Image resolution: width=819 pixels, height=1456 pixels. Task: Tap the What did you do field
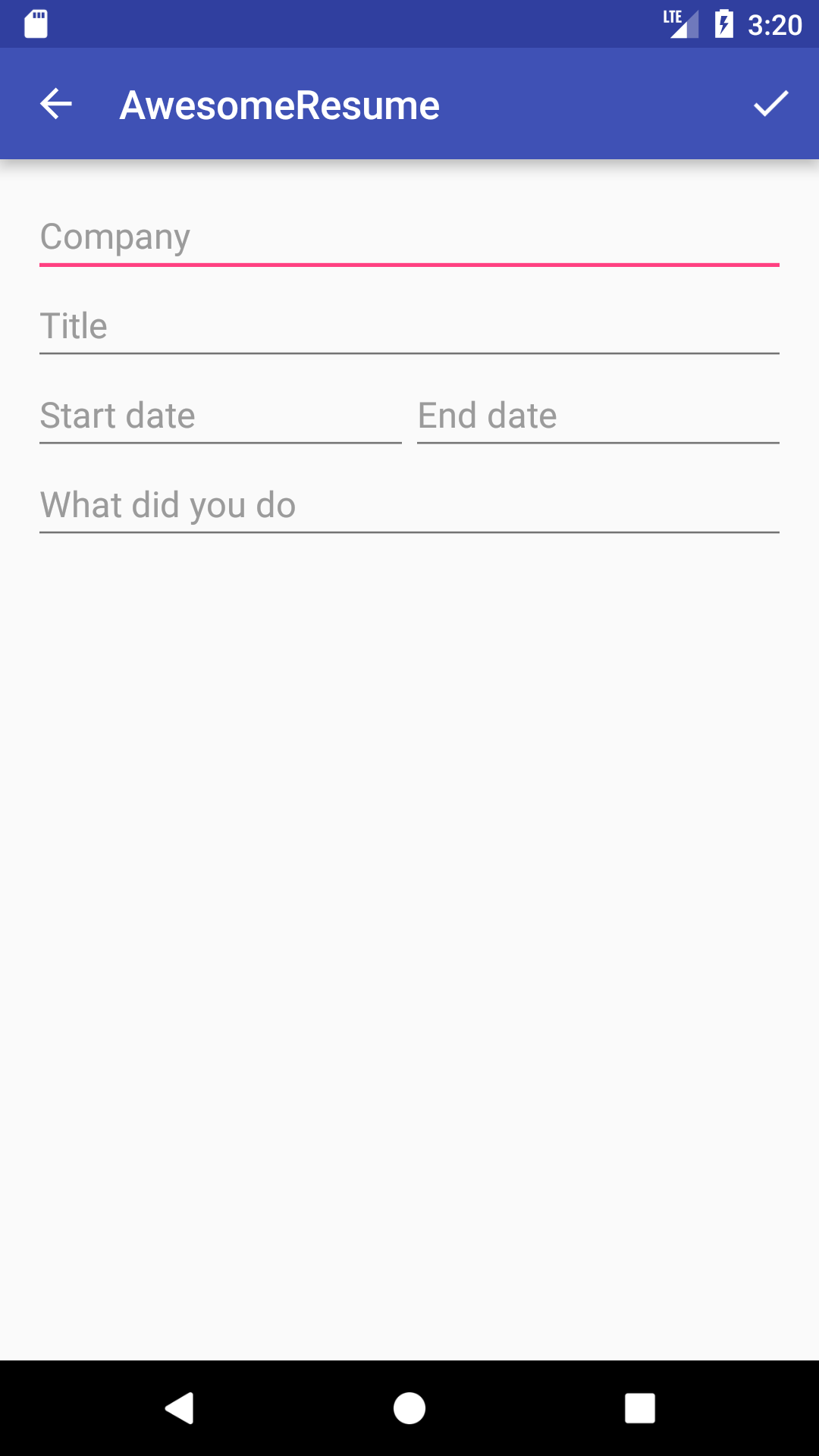(409, 504)
